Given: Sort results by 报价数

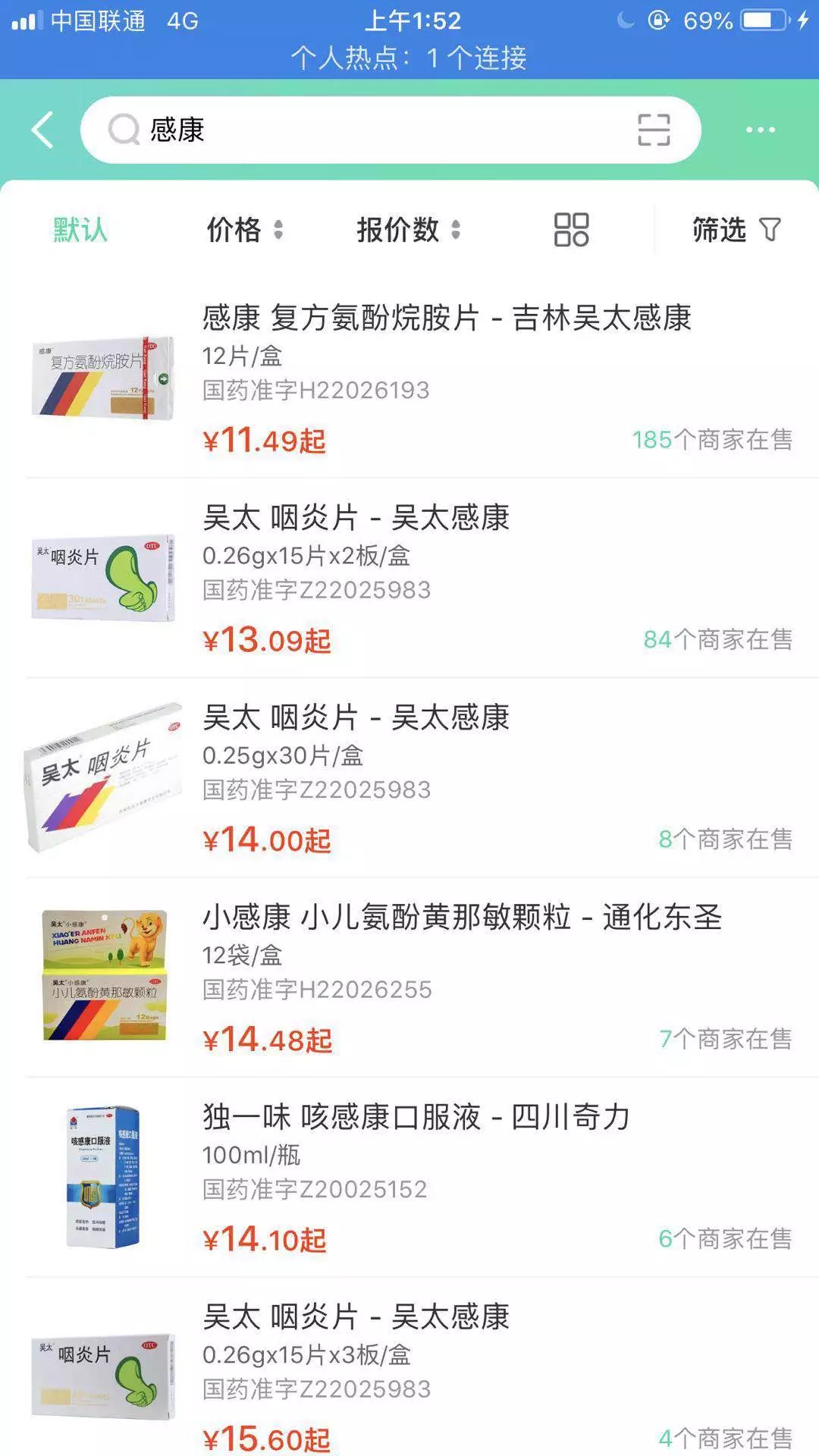Looking at the screenshot, I should click(x=408, y=230).
